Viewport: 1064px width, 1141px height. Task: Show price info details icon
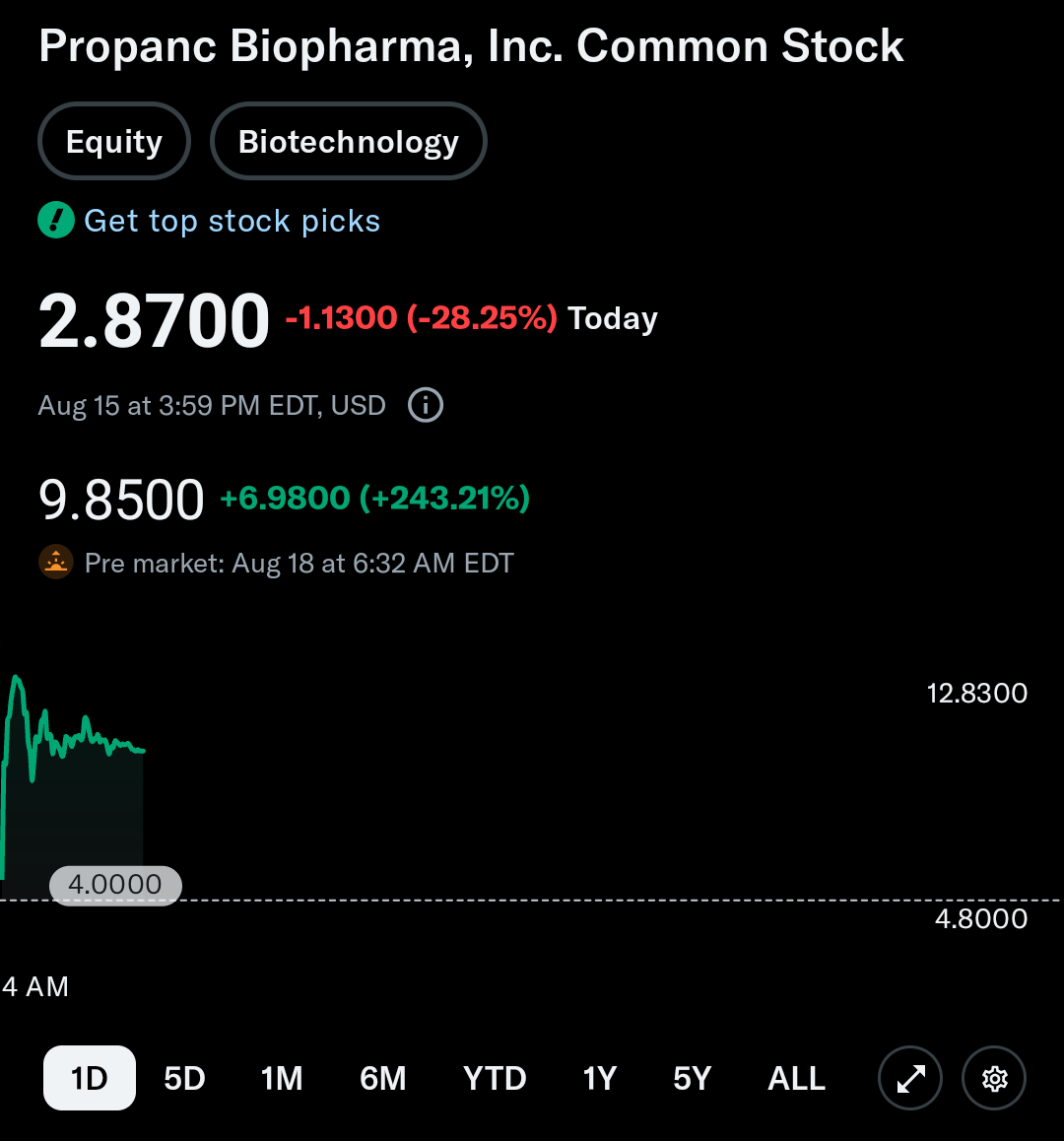point(426,405)
